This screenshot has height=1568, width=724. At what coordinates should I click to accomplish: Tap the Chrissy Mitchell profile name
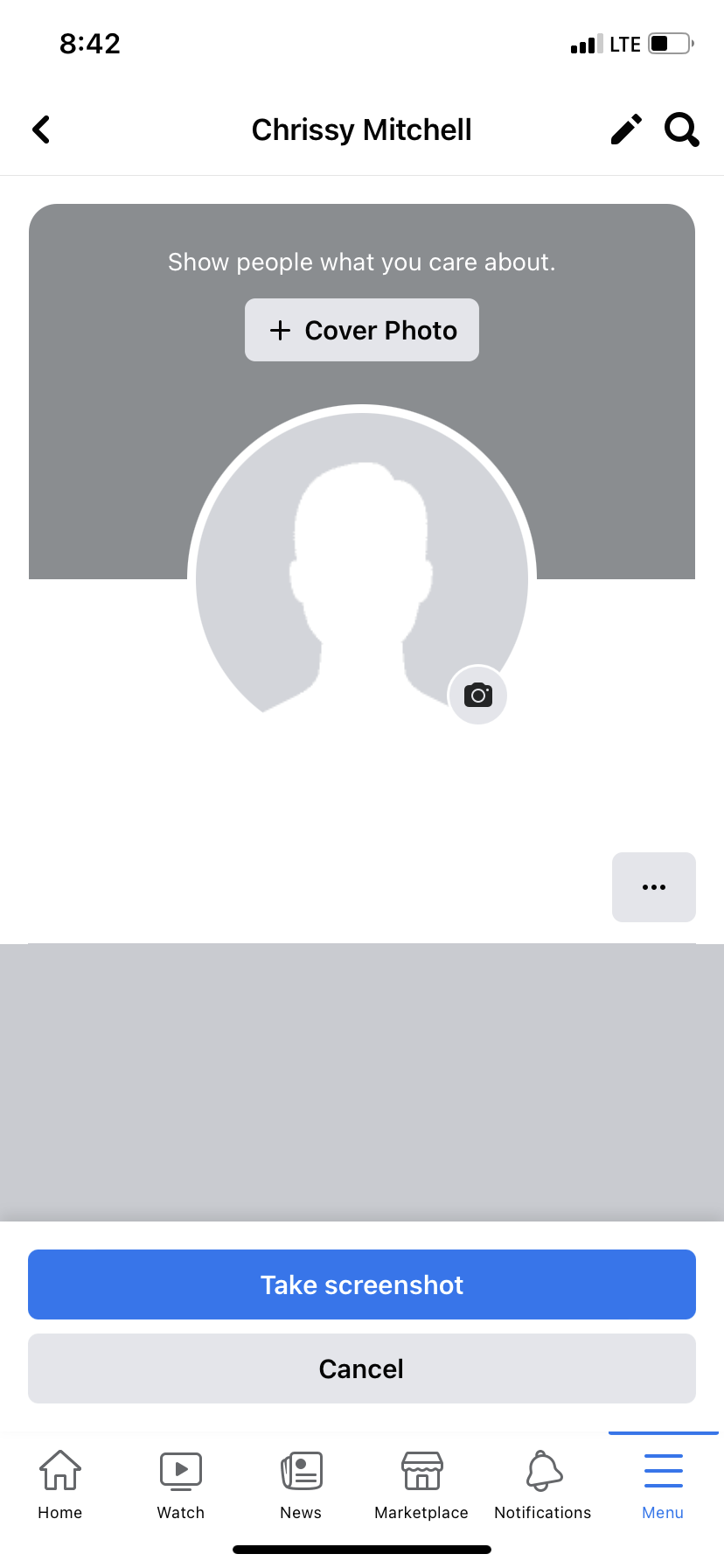tap(361, 129)
